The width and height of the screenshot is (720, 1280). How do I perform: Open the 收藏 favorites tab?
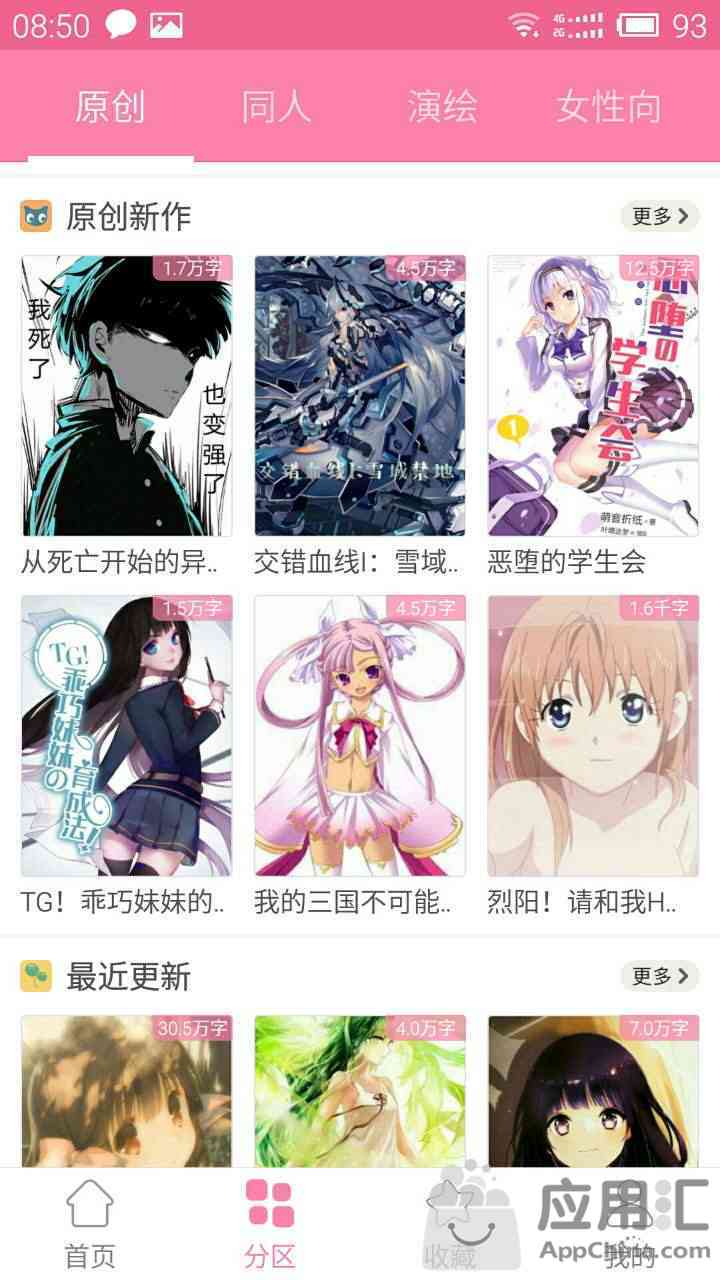450,1224
